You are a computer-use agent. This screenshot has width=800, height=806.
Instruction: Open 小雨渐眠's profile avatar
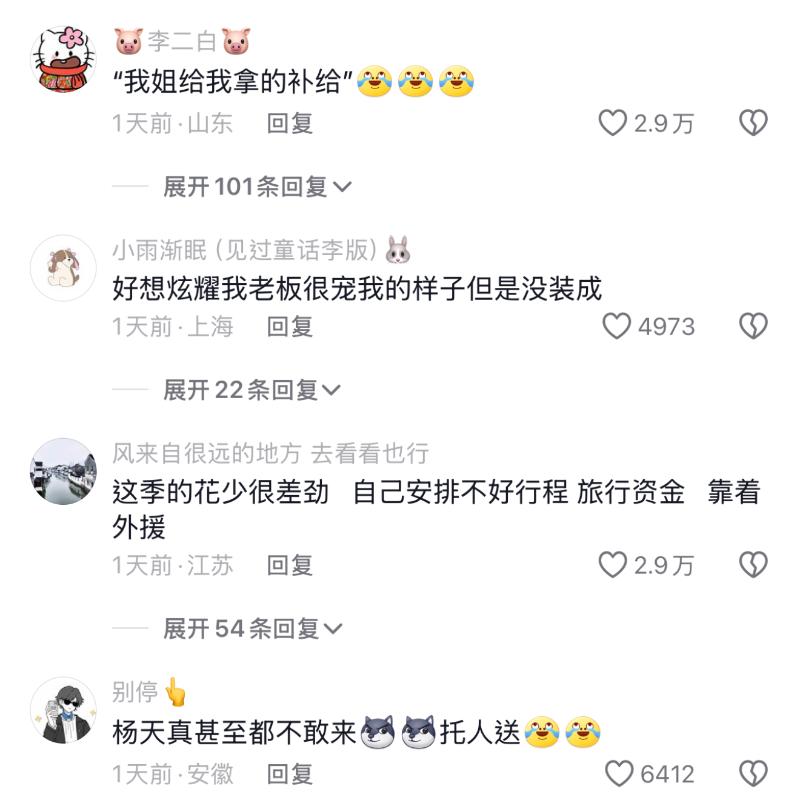point(64,268)
